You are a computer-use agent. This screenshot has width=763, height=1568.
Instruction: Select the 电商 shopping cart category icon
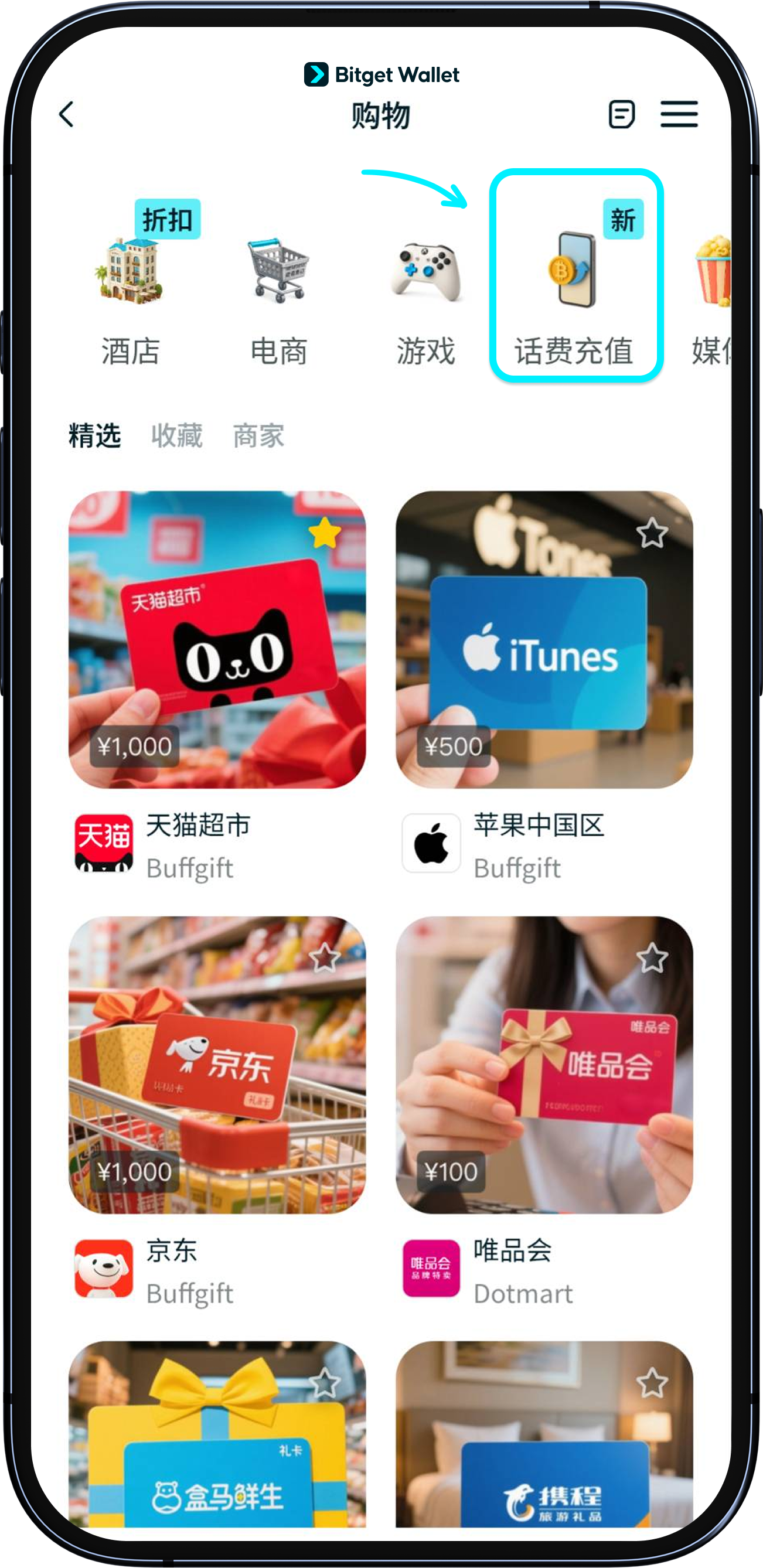(x=279, y=271)
